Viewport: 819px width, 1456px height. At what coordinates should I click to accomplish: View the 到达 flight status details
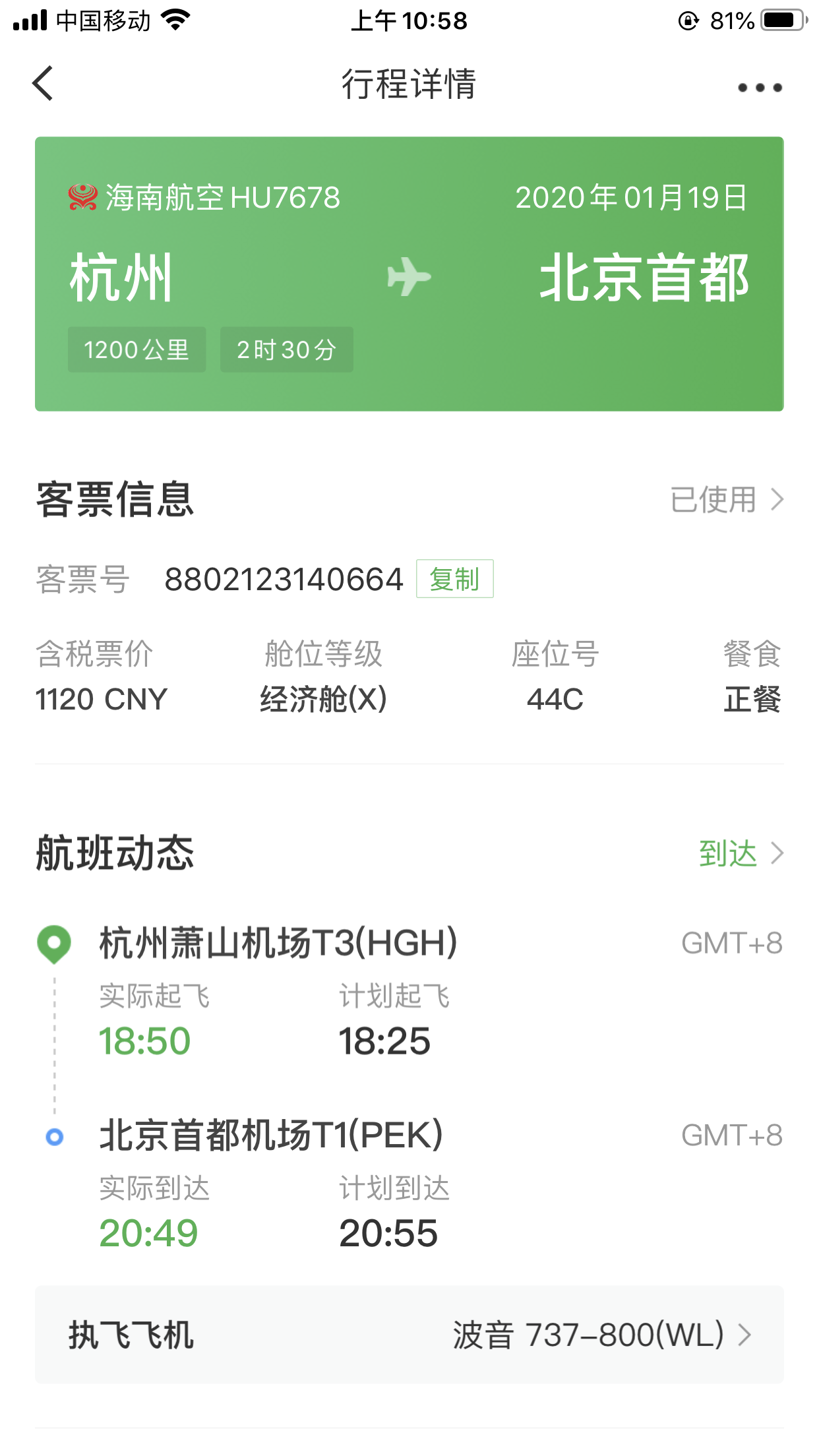(740, 853)
